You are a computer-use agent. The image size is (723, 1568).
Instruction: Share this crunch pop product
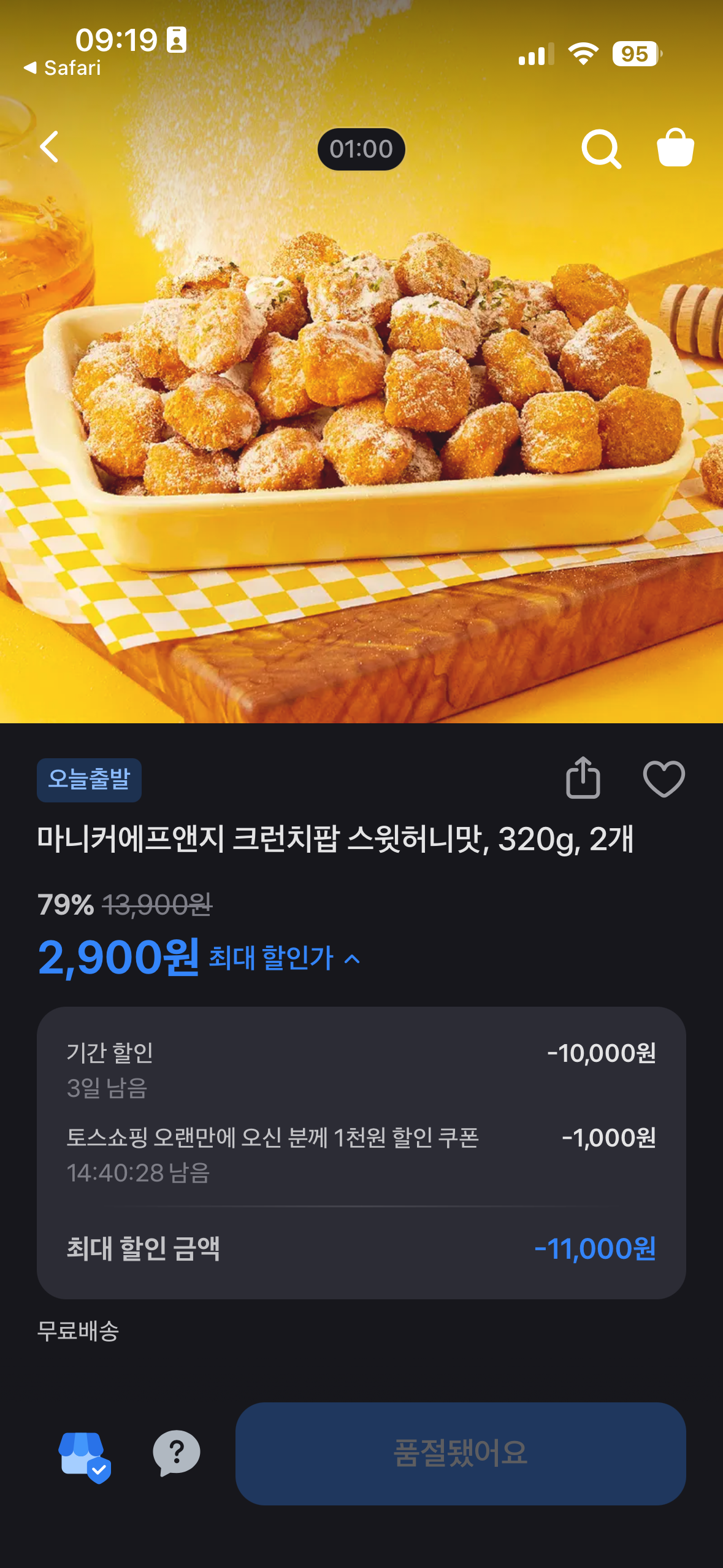tap(583, 778)
